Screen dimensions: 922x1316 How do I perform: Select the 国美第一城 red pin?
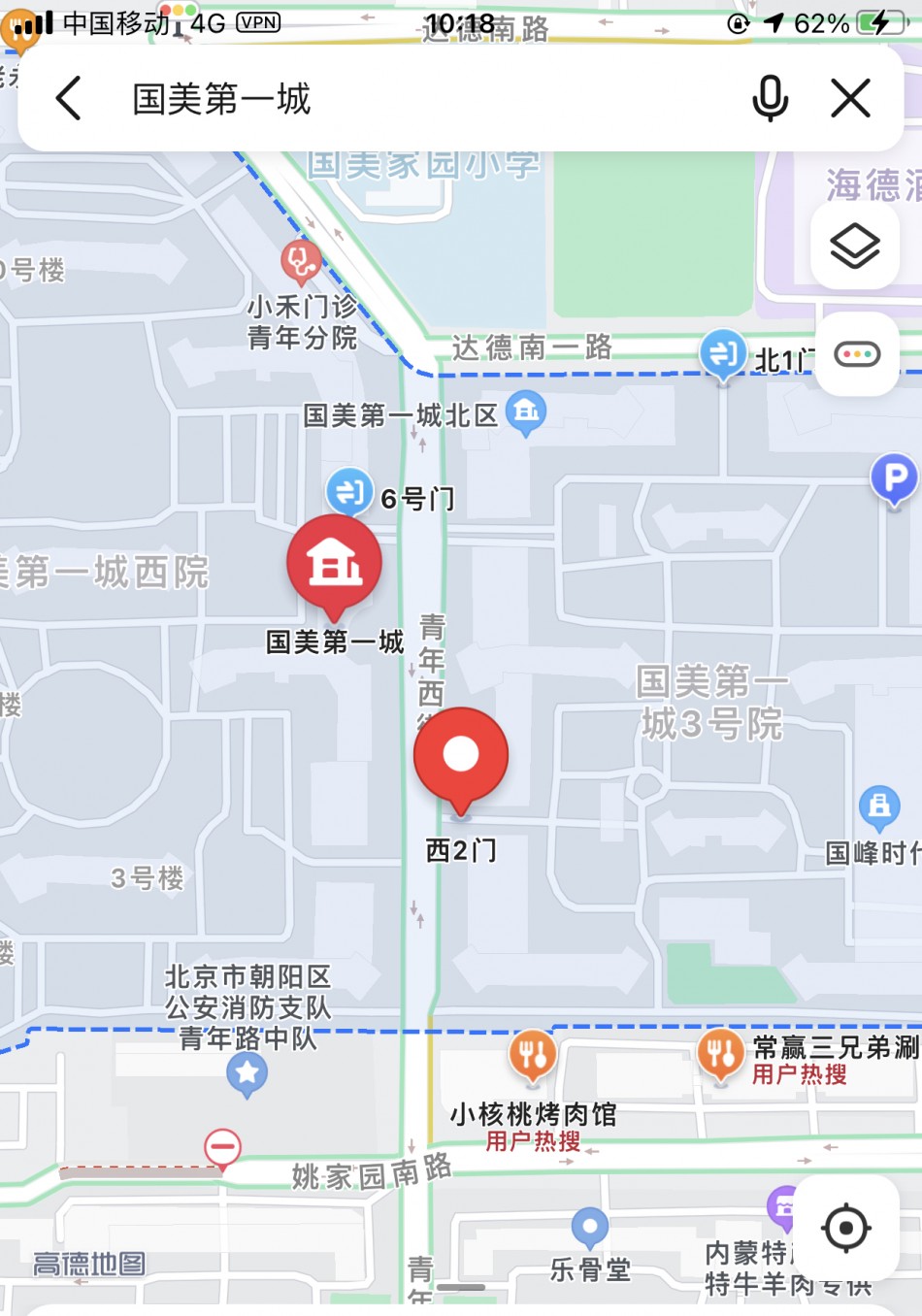click(x=334, y=565)
